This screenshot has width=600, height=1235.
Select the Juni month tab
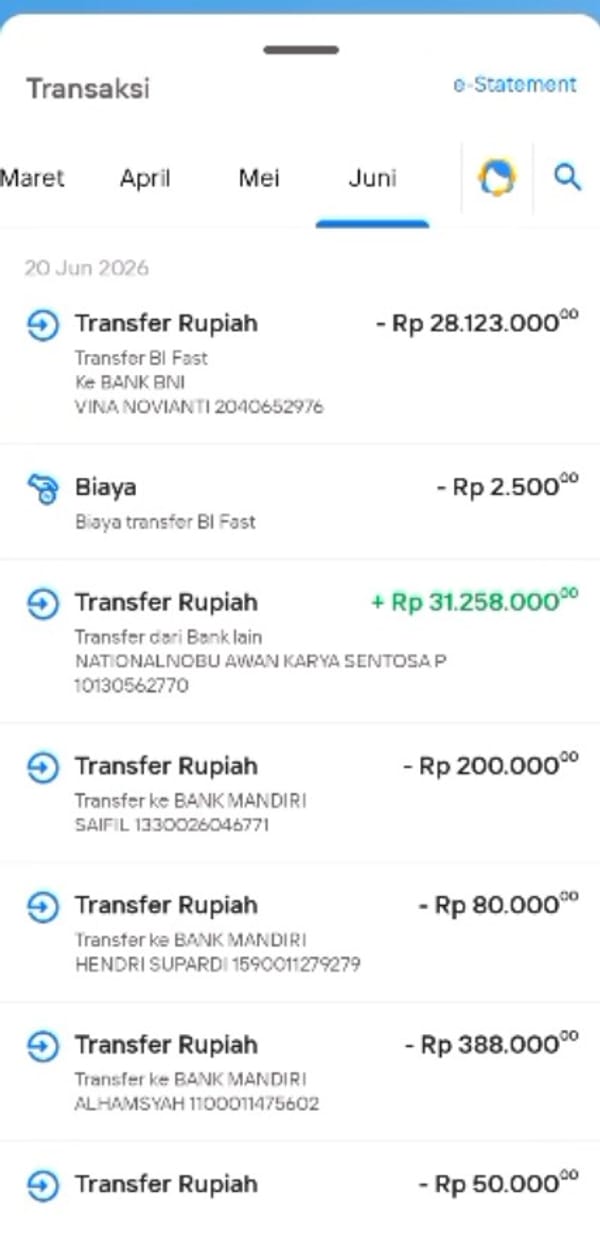click(x=372, y=179)
